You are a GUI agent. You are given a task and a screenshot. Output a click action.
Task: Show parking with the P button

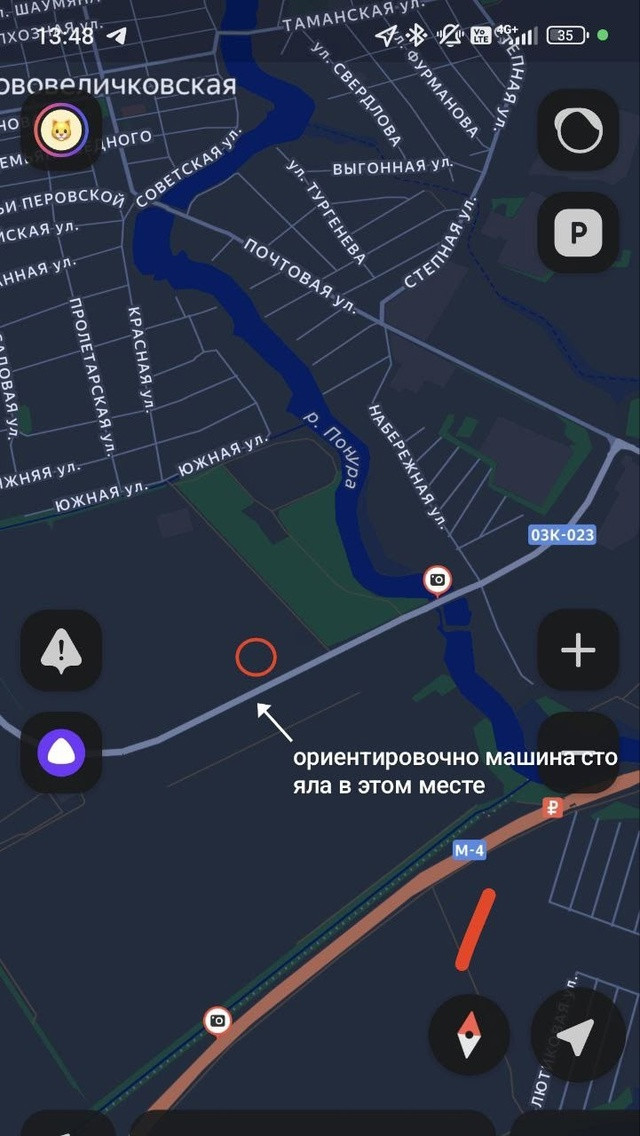pyautogui.click(x=578, y=233)
